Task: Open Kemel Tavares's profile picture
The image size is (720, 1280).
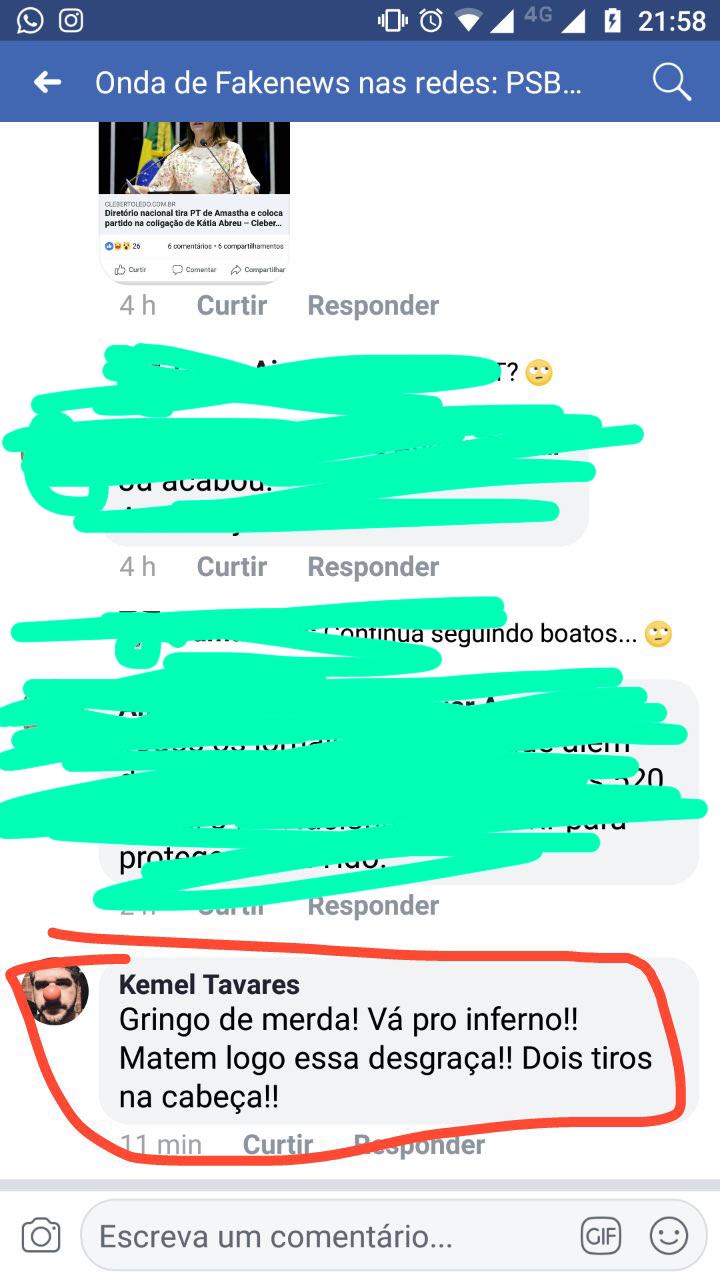Action: pos(56,994)
